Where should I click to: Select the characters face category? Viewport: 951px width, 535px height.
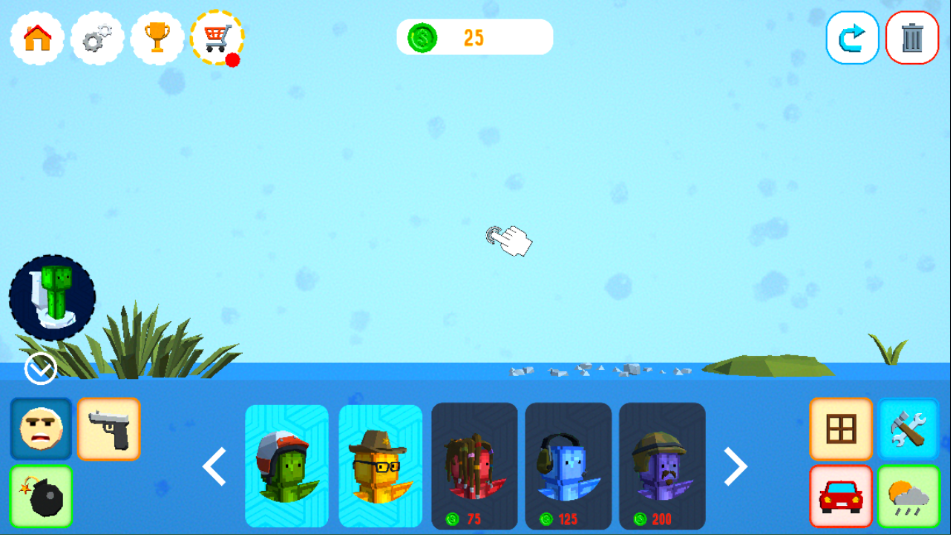pos(41,428)
